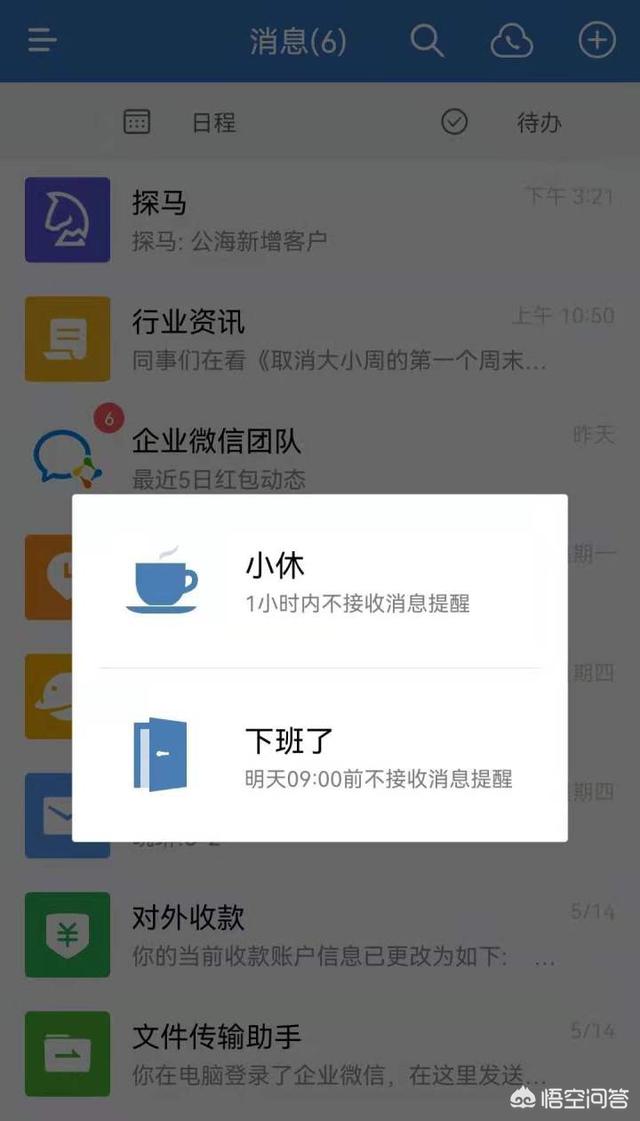Open the 文件传输助手 chat

tap(320, 1052)
